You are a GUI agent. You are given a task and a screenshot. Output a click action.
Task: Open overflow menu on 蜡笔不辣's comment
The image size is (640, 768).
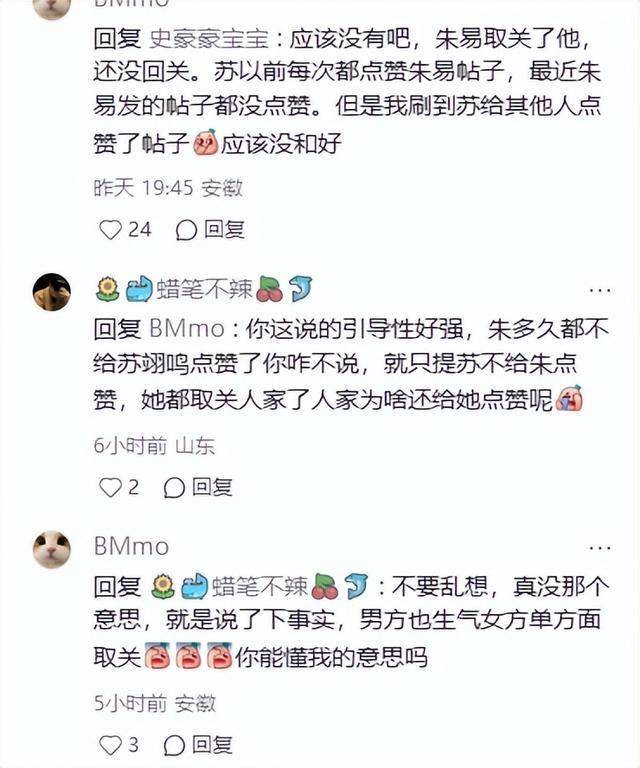pyautogui.click(x=599, y=289)
